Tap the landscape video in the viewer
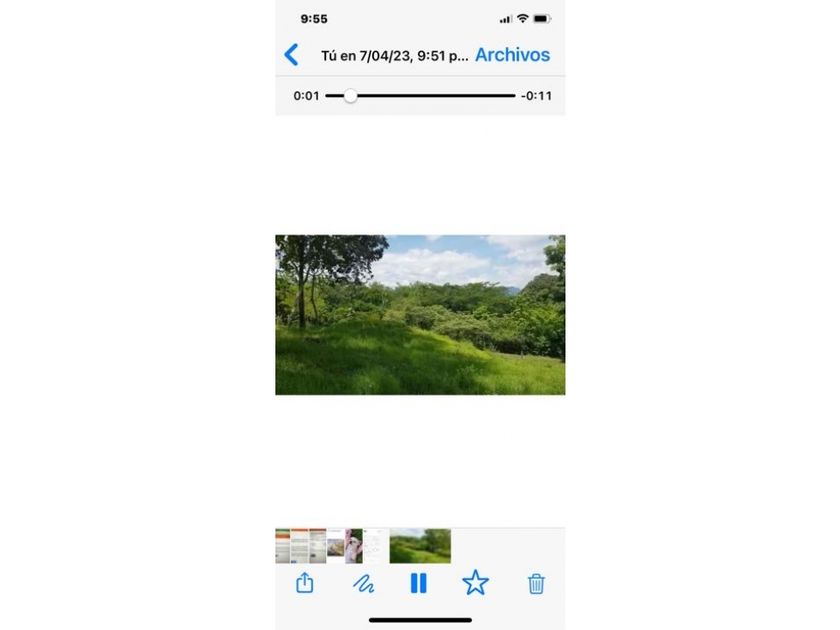Image resolution: width=840 pixels, height=630 pixels. (420, 315)
